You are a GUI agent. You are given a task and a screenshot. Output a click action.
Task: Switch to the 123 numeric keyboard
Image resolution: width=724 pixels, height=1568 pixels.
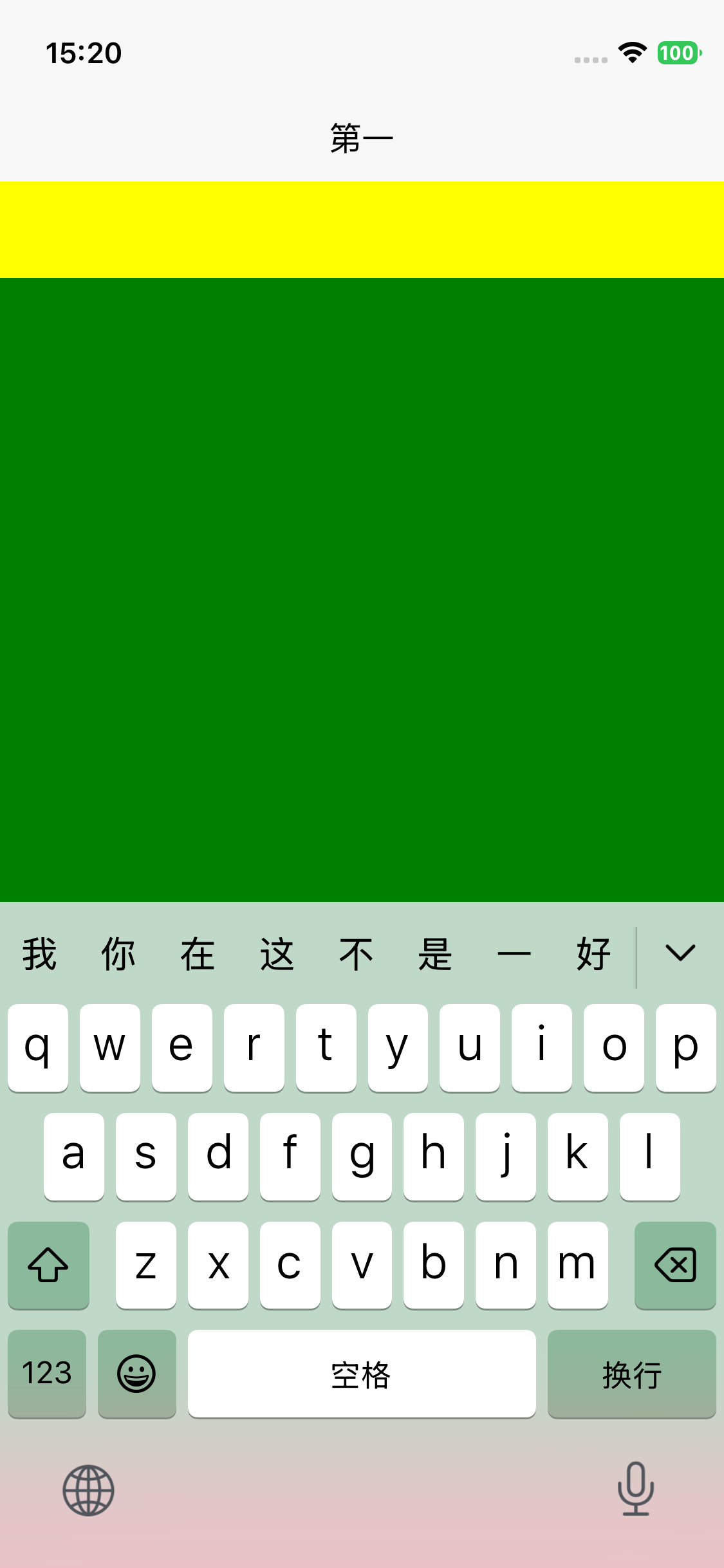pos(47,1373)
